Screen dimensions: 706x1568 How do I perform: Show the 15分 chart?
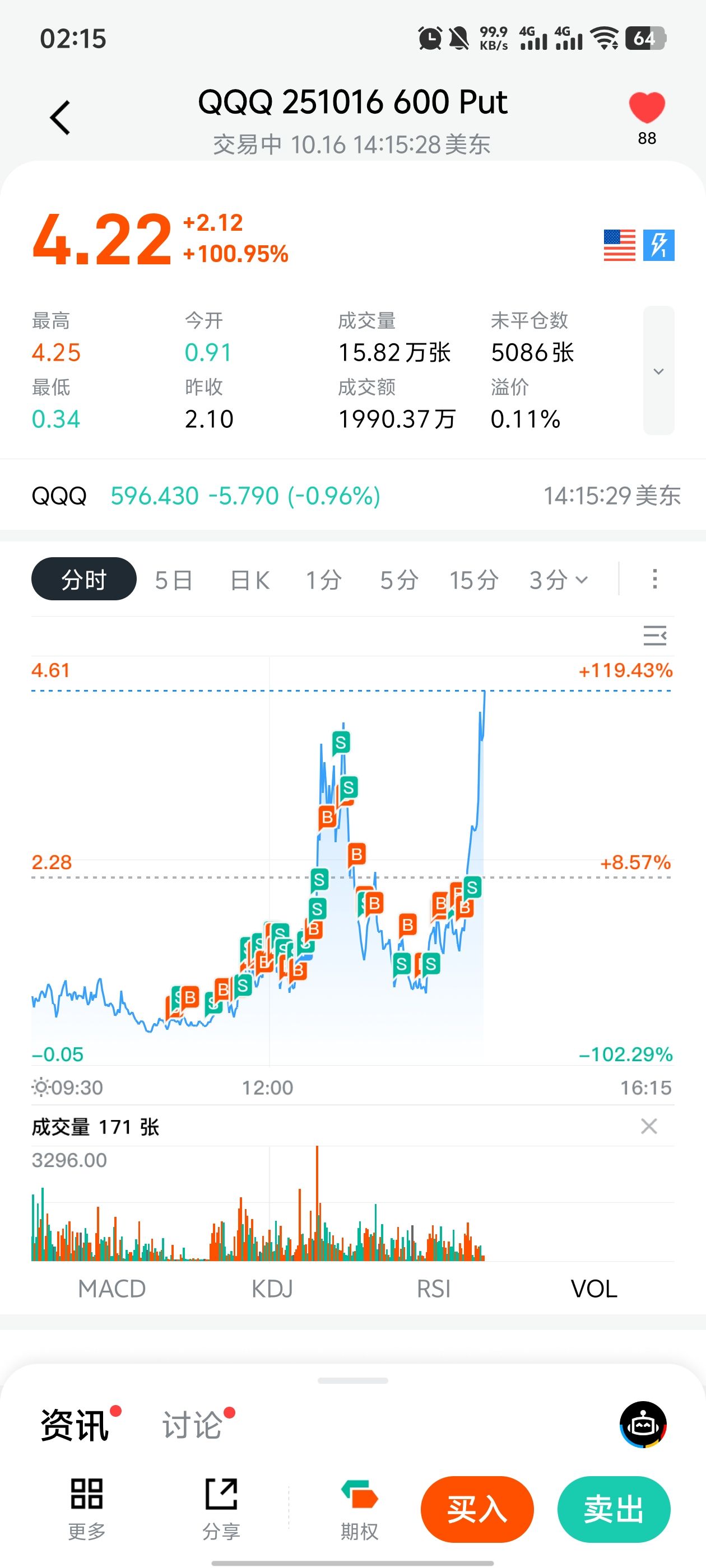(474, 580)
